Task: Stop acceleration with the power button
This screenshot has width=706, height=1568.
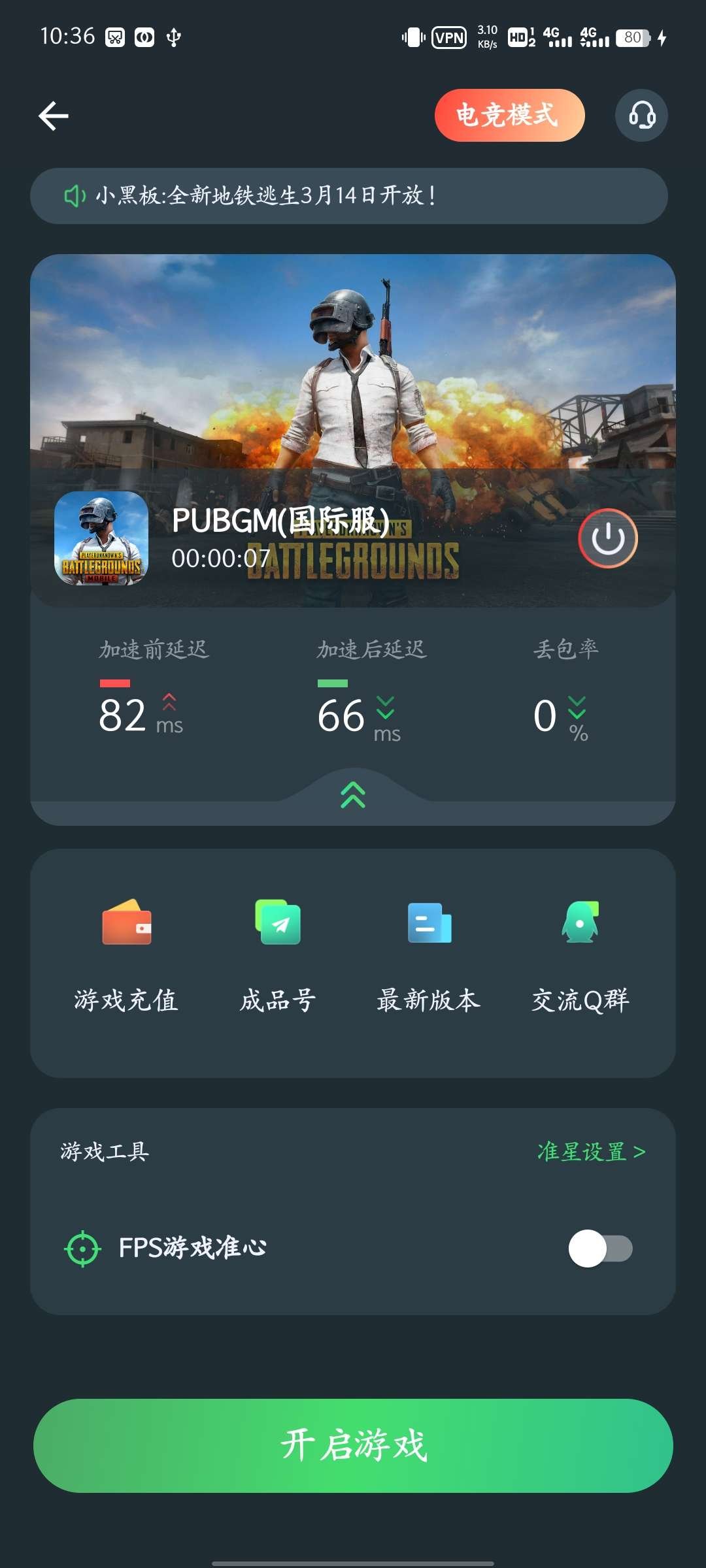Action: click(608, 538)
